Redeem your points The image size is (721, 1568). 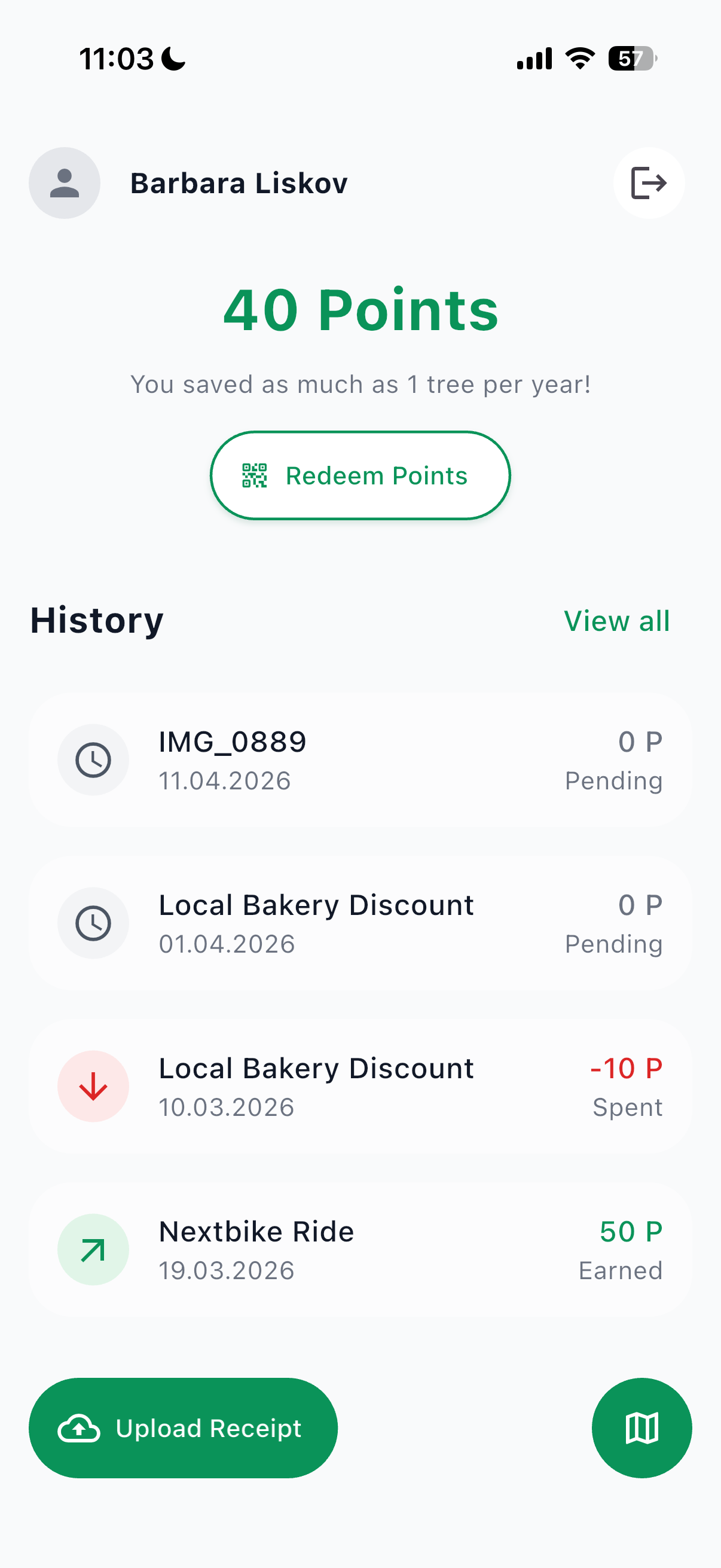[360, 475]
